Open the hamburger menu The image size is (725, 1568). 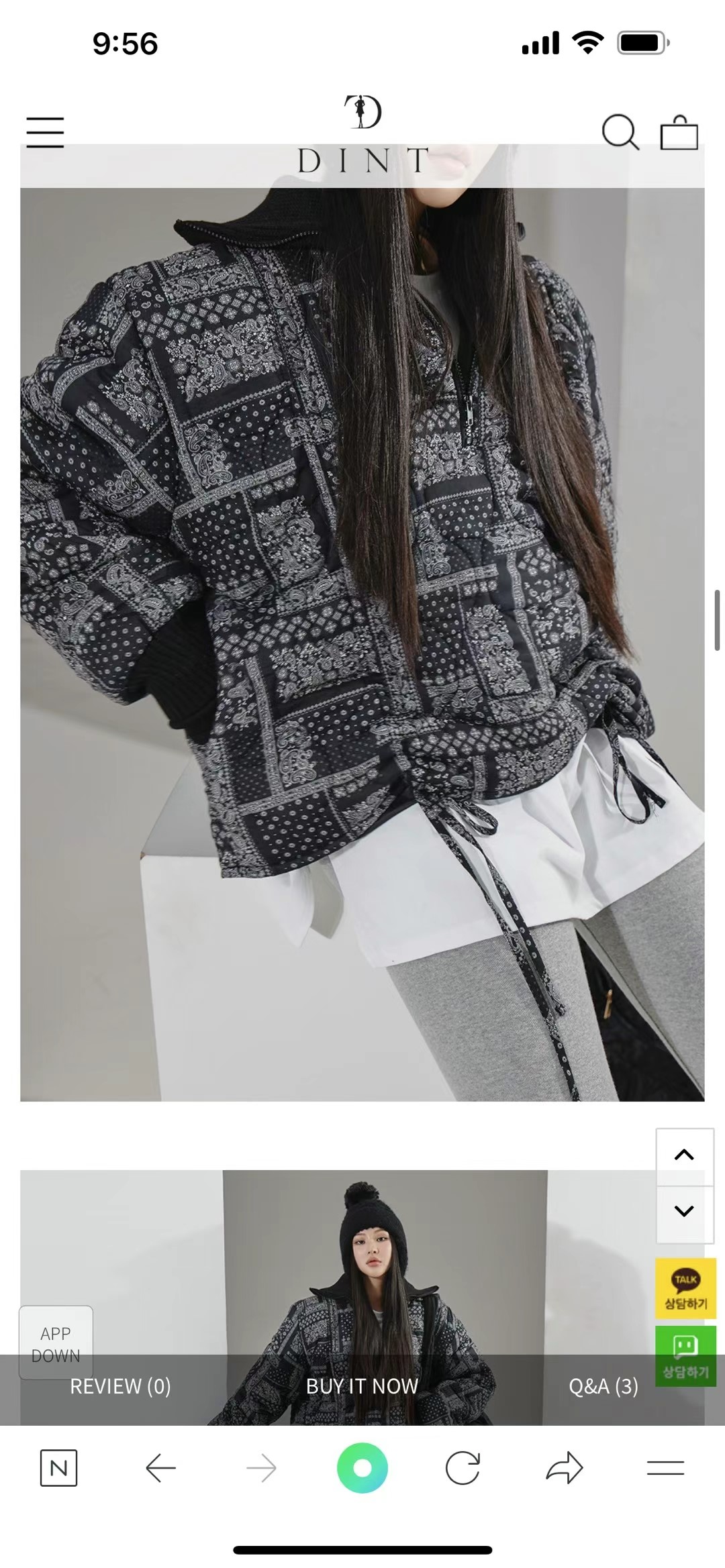pos(45,132)
